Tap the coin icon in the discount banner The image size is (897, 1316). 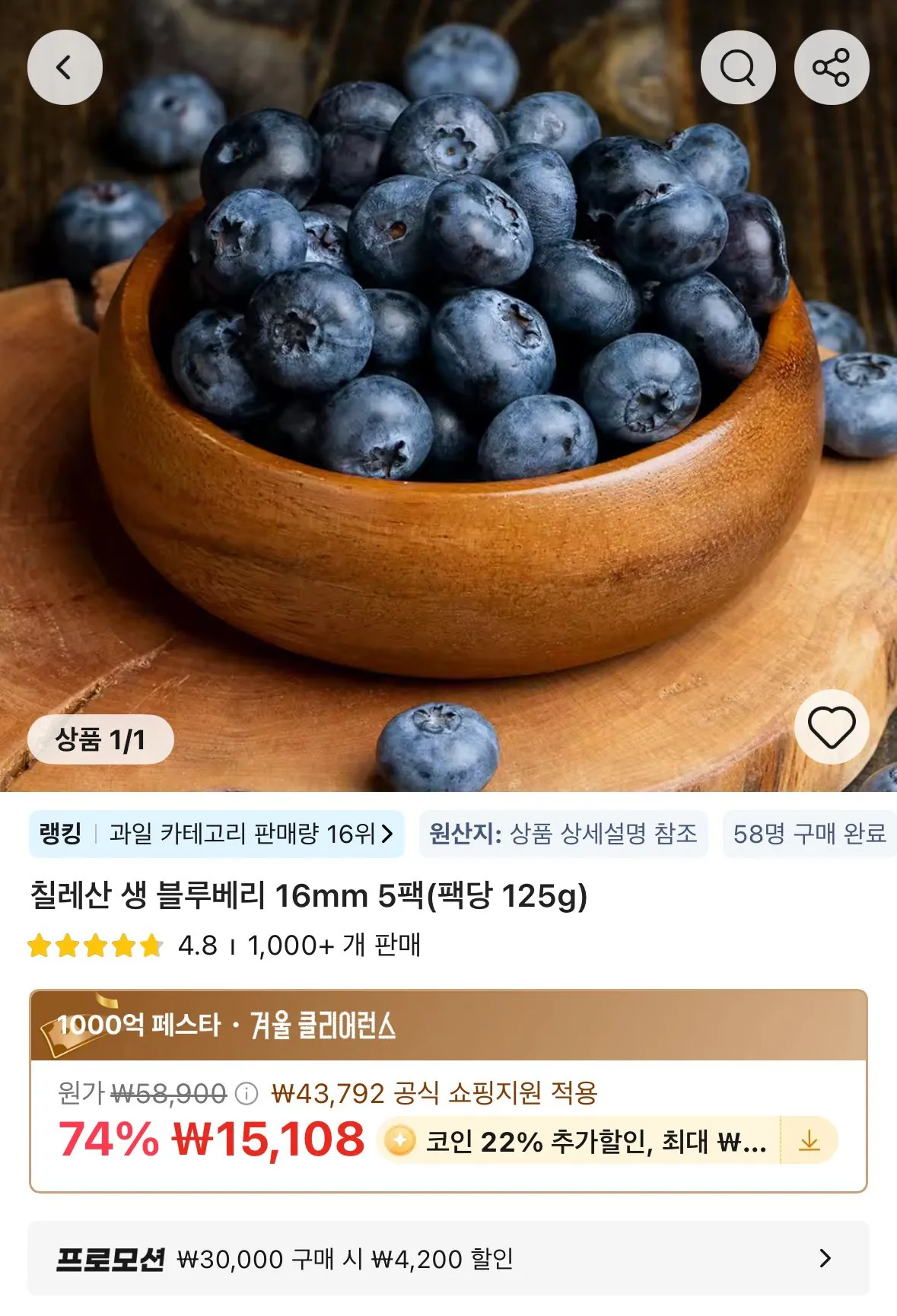pyautogui.click(x=401, y=1140)
